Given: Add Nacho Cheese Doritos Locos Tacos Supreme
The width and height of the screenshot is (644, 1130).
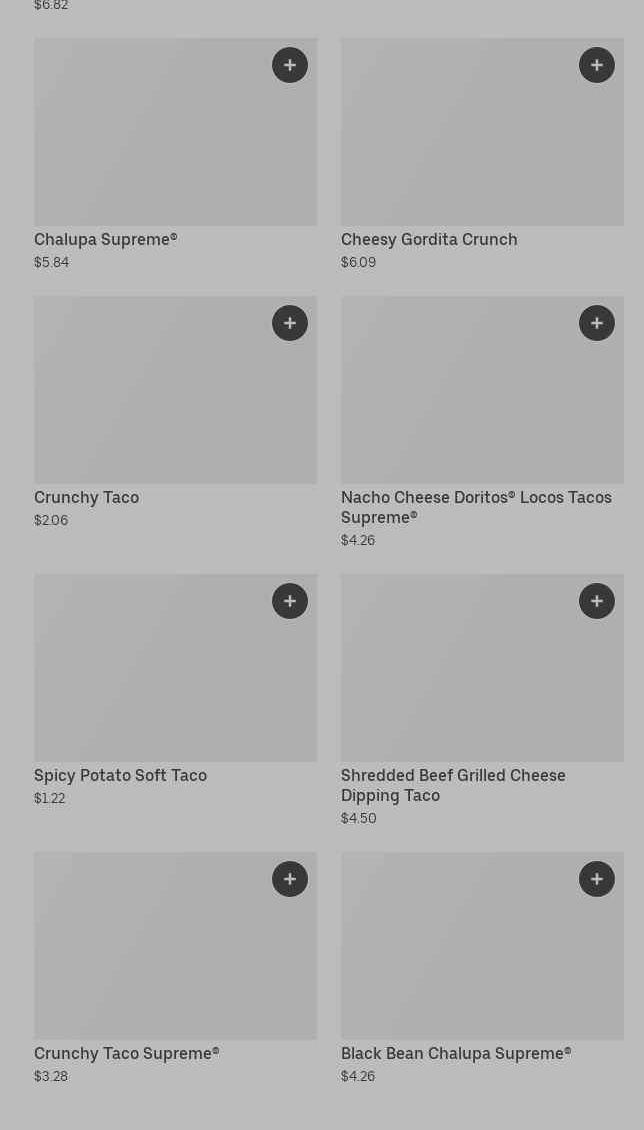Looking at the screenshot, I should click(x=597, y=323).
